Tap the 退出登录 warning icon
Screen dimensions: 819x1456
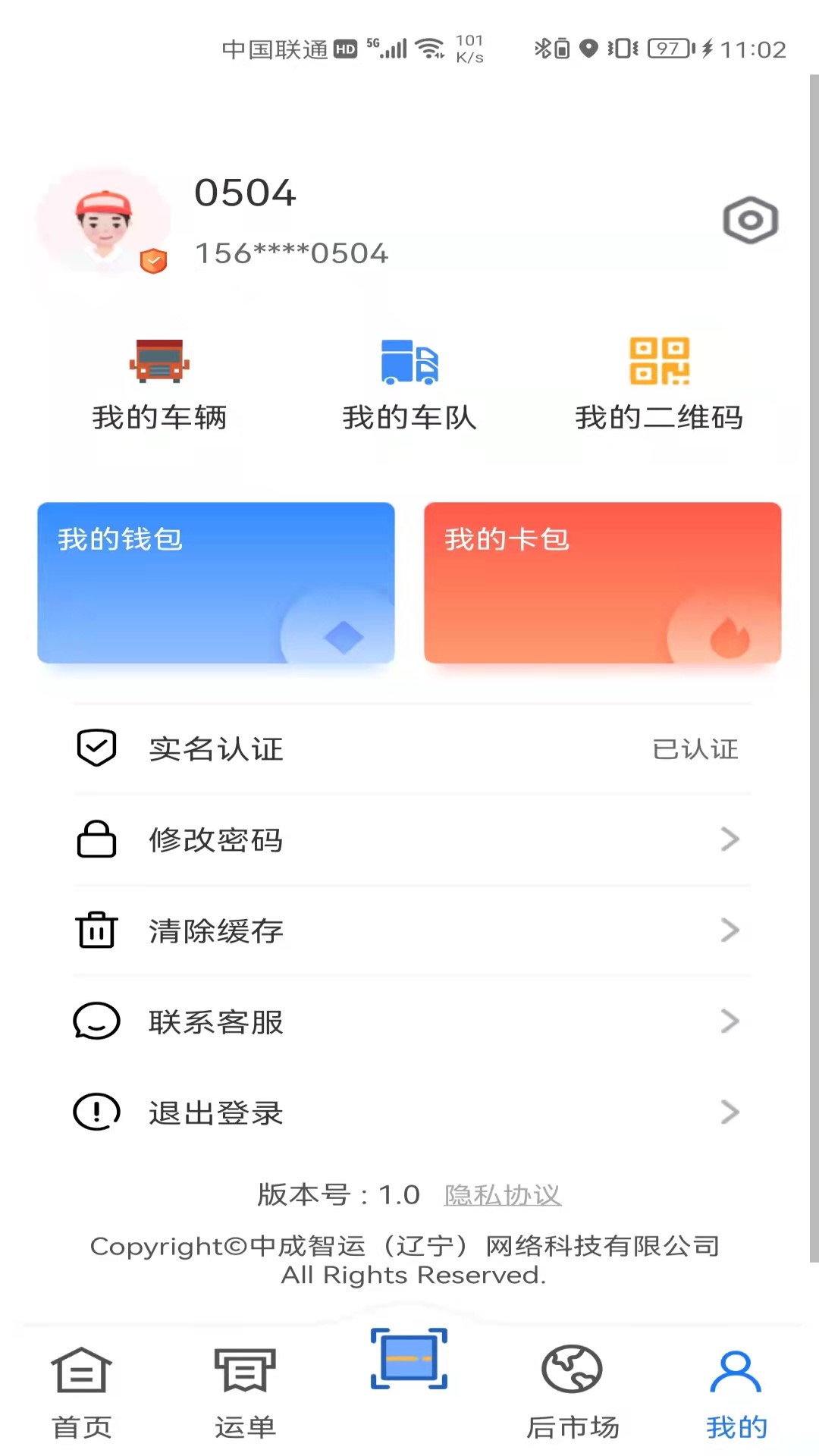click(96, 1112)
